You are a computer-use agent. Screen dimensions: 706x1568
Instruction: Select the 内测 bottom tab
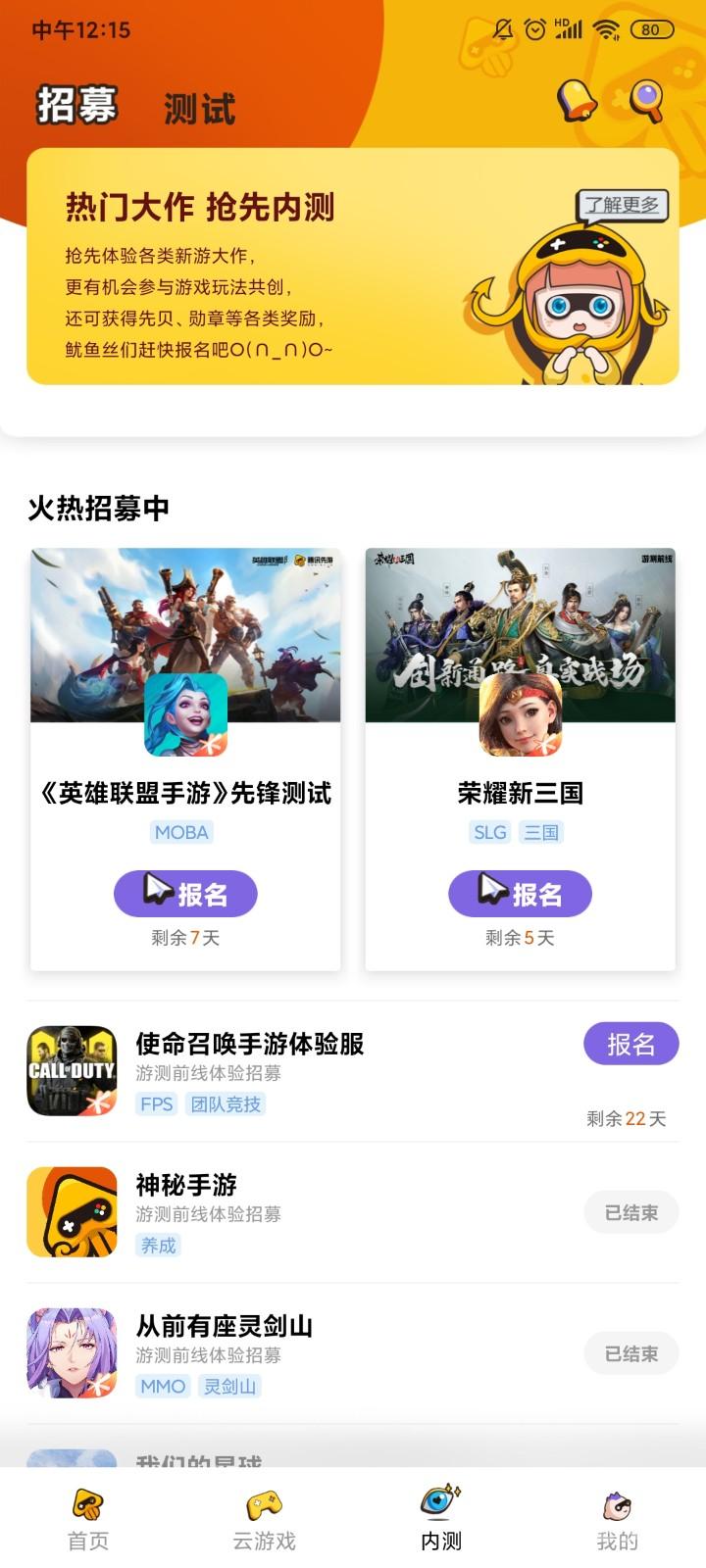coord(441,1520)
